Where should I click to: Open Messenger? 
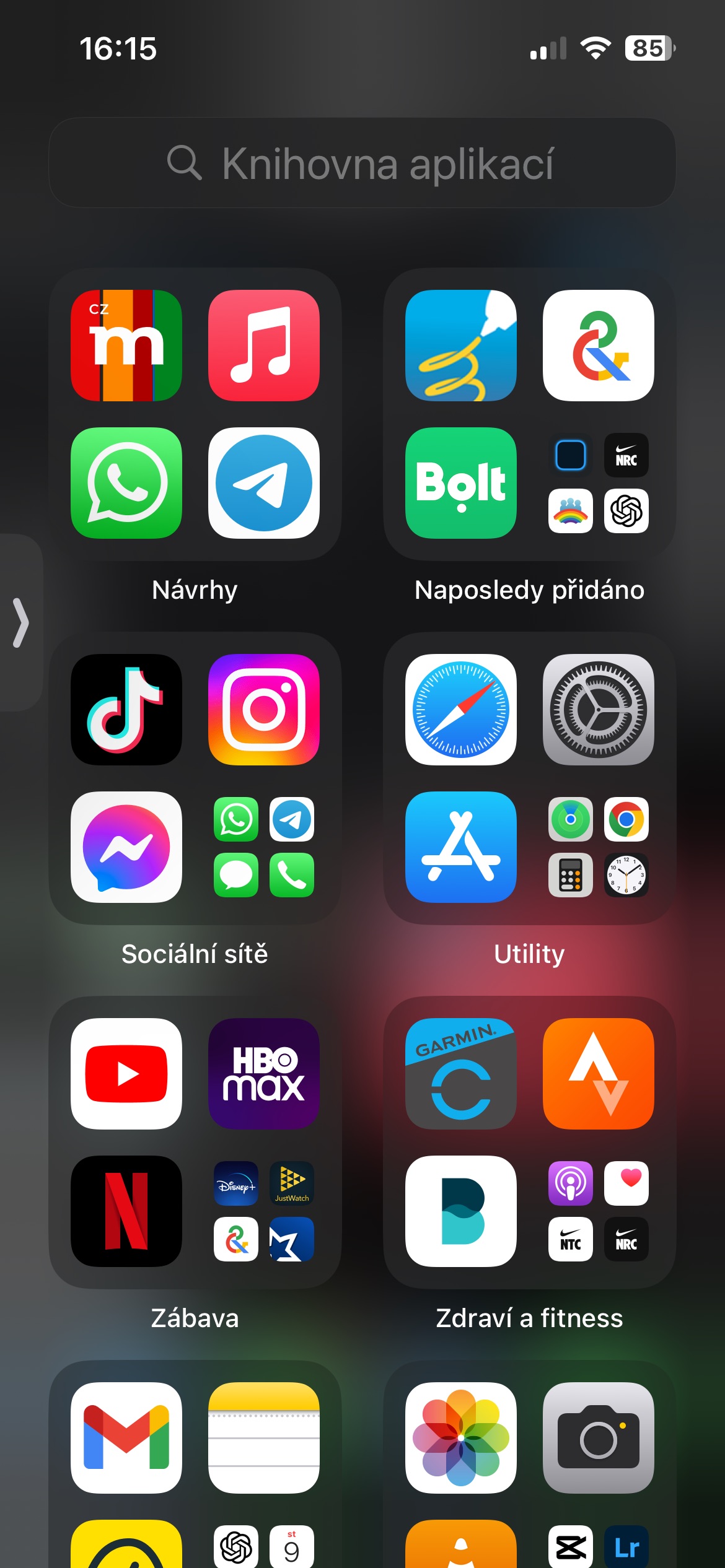click(126, 847)
